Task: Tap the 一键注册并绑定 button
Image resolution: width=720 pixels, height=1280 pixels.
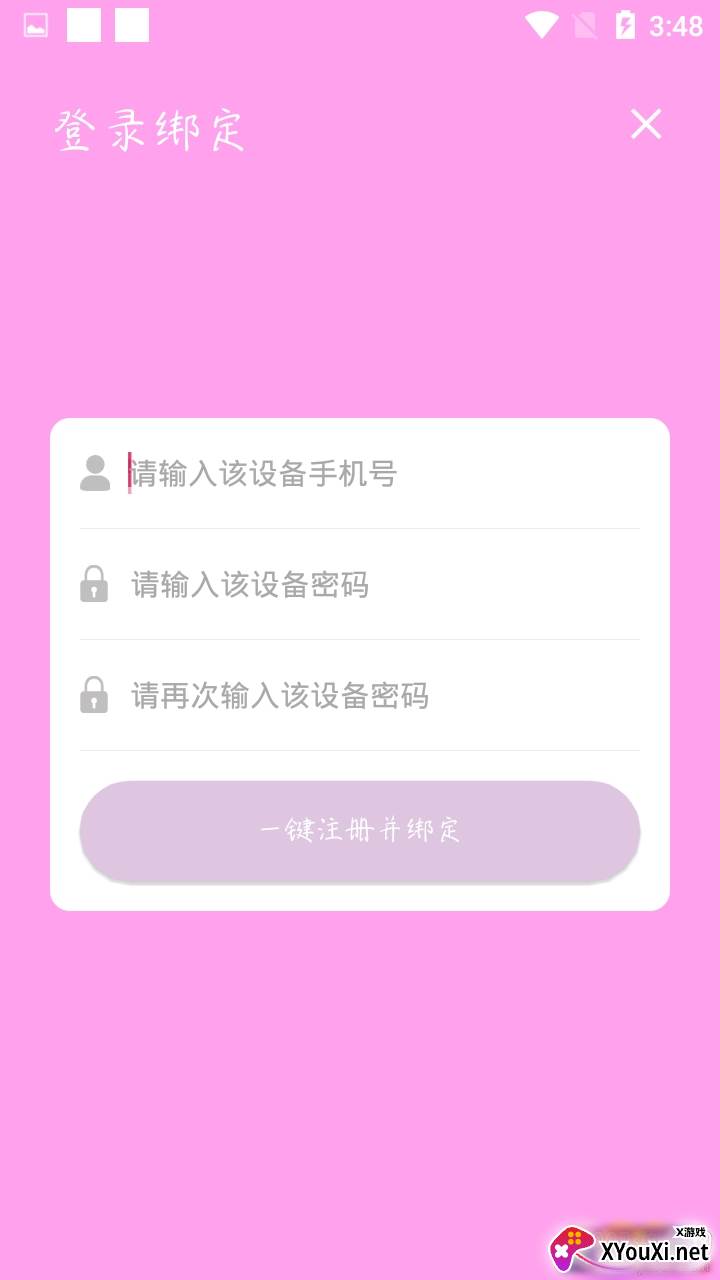Action: click(360, 831)
